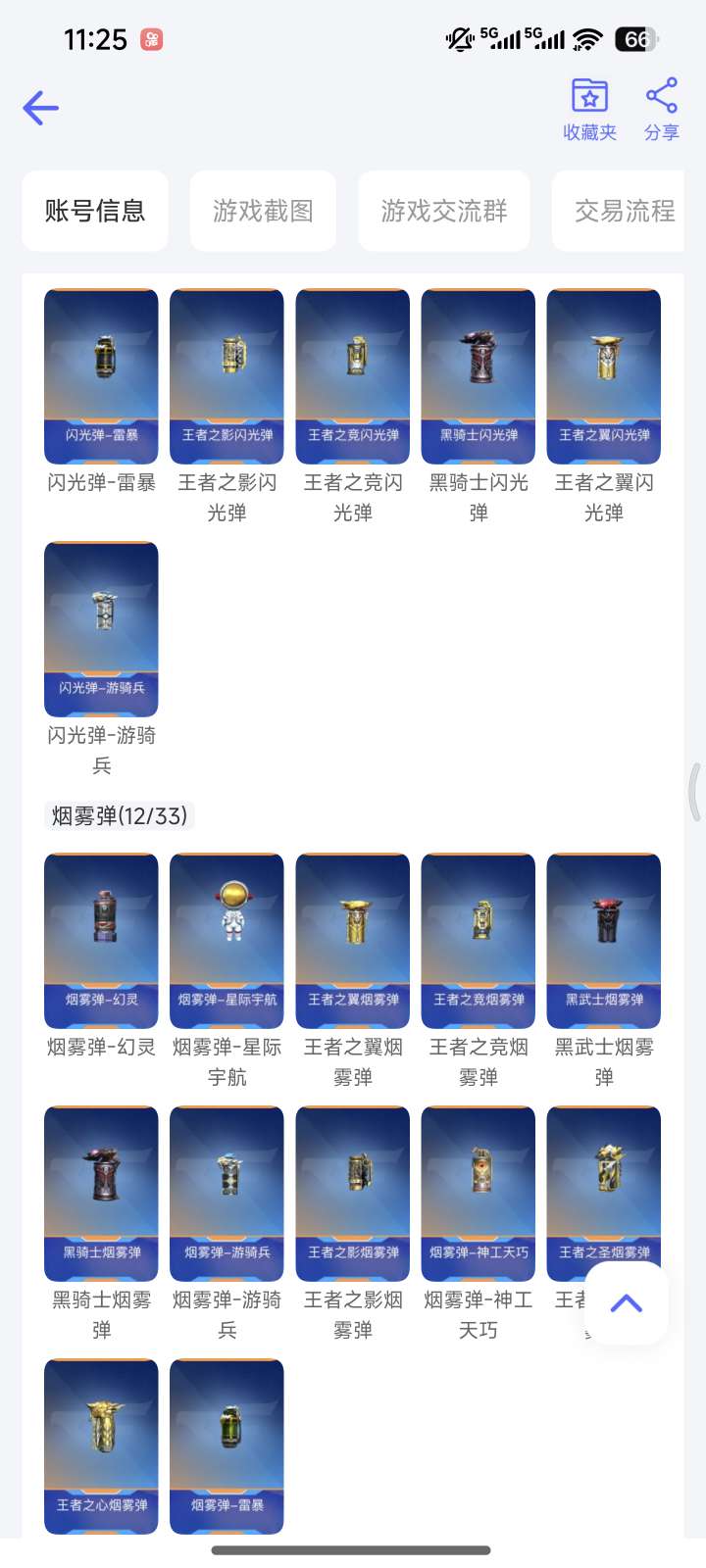Open the 游戏交流群 tab

444,211
